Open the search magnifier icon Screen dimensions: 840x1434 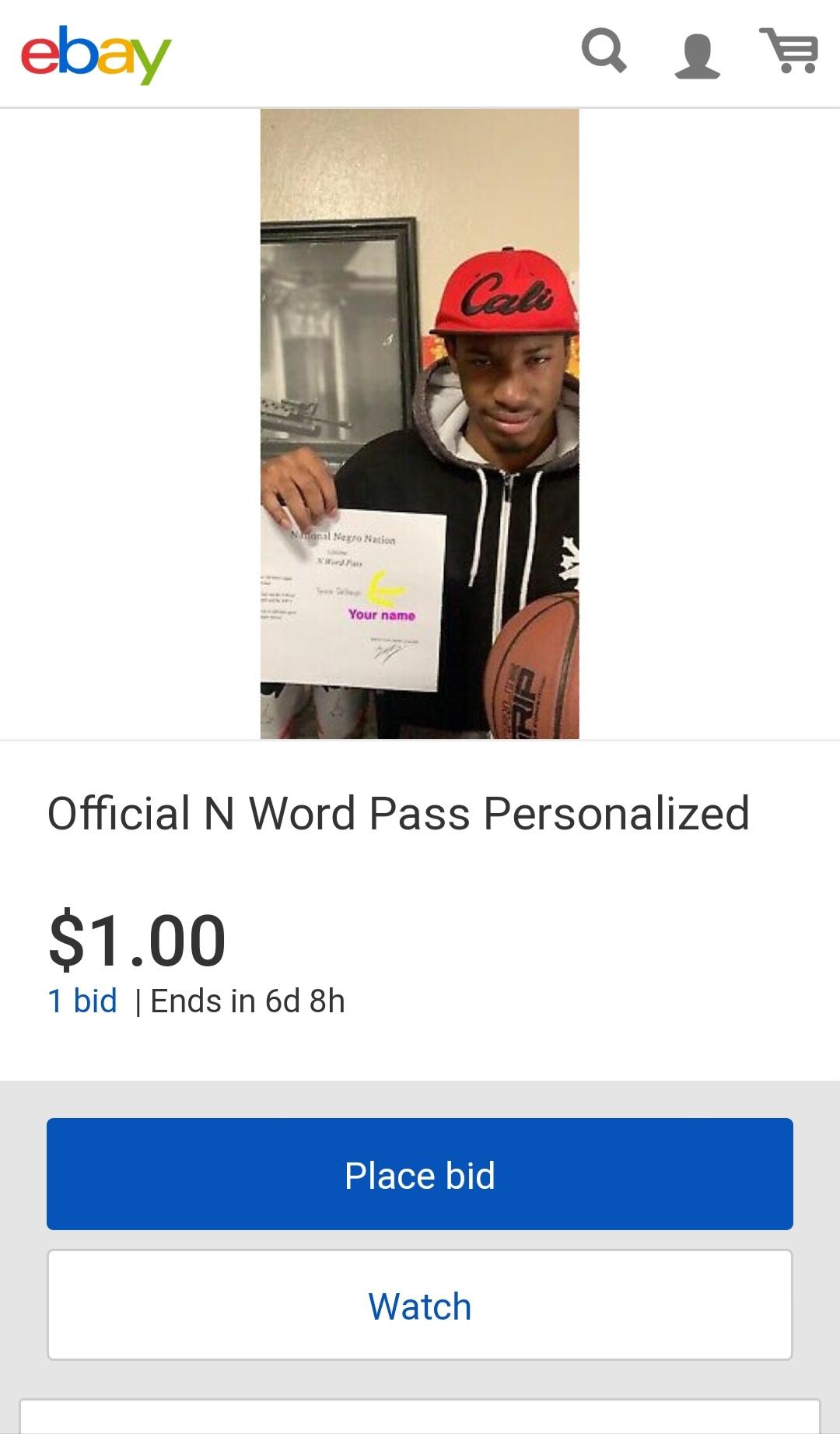click(604, 51)
